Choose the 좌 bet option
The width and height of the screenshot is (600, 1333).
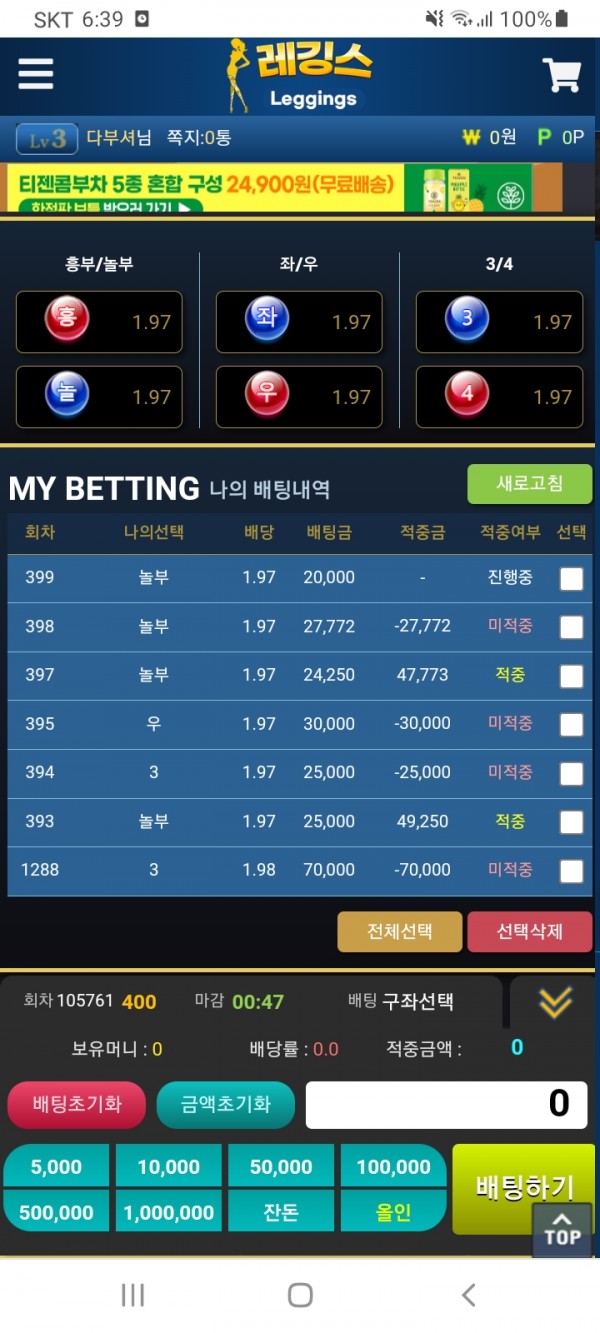pyautogui.click(x=299, y=322)
